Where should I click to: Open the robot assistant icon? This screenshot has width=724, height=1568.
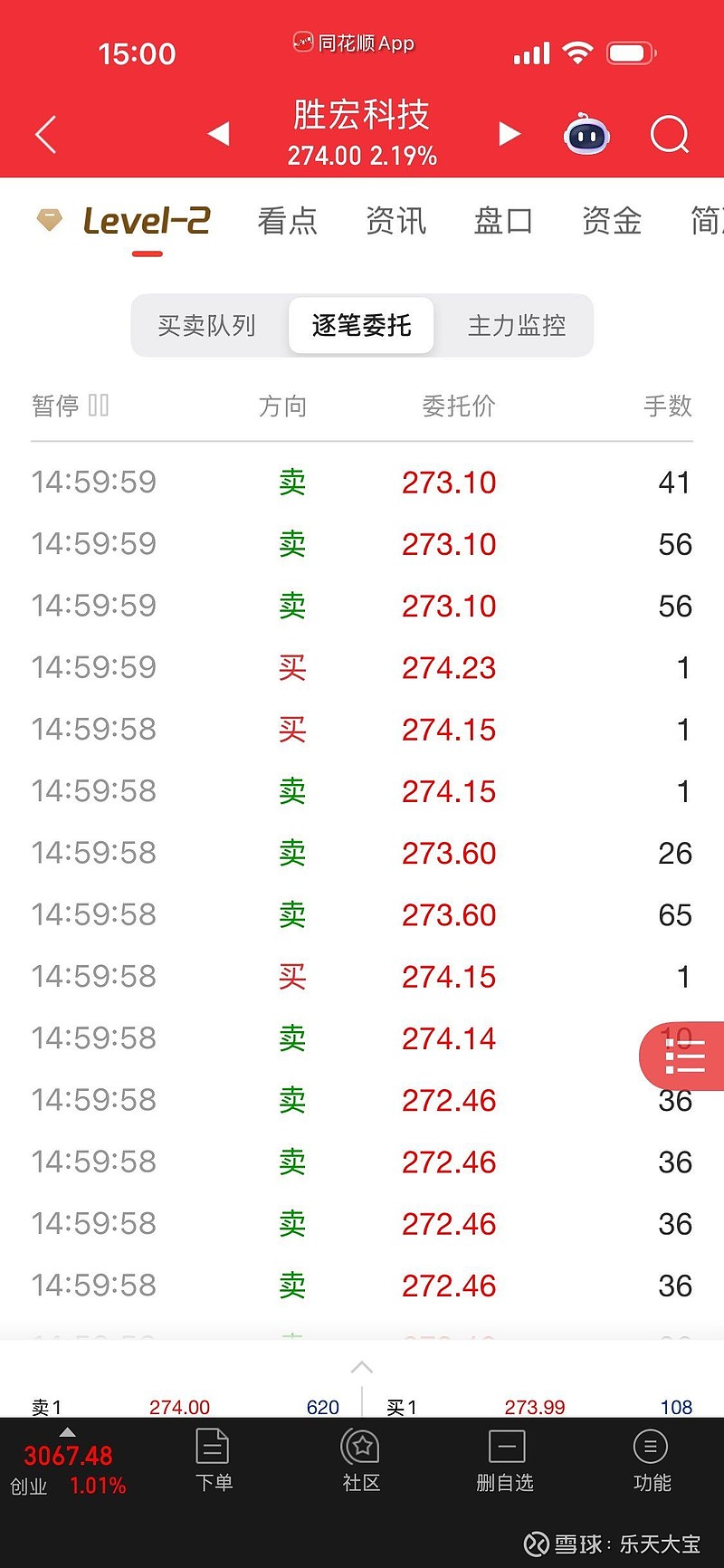tap(586, 135)
